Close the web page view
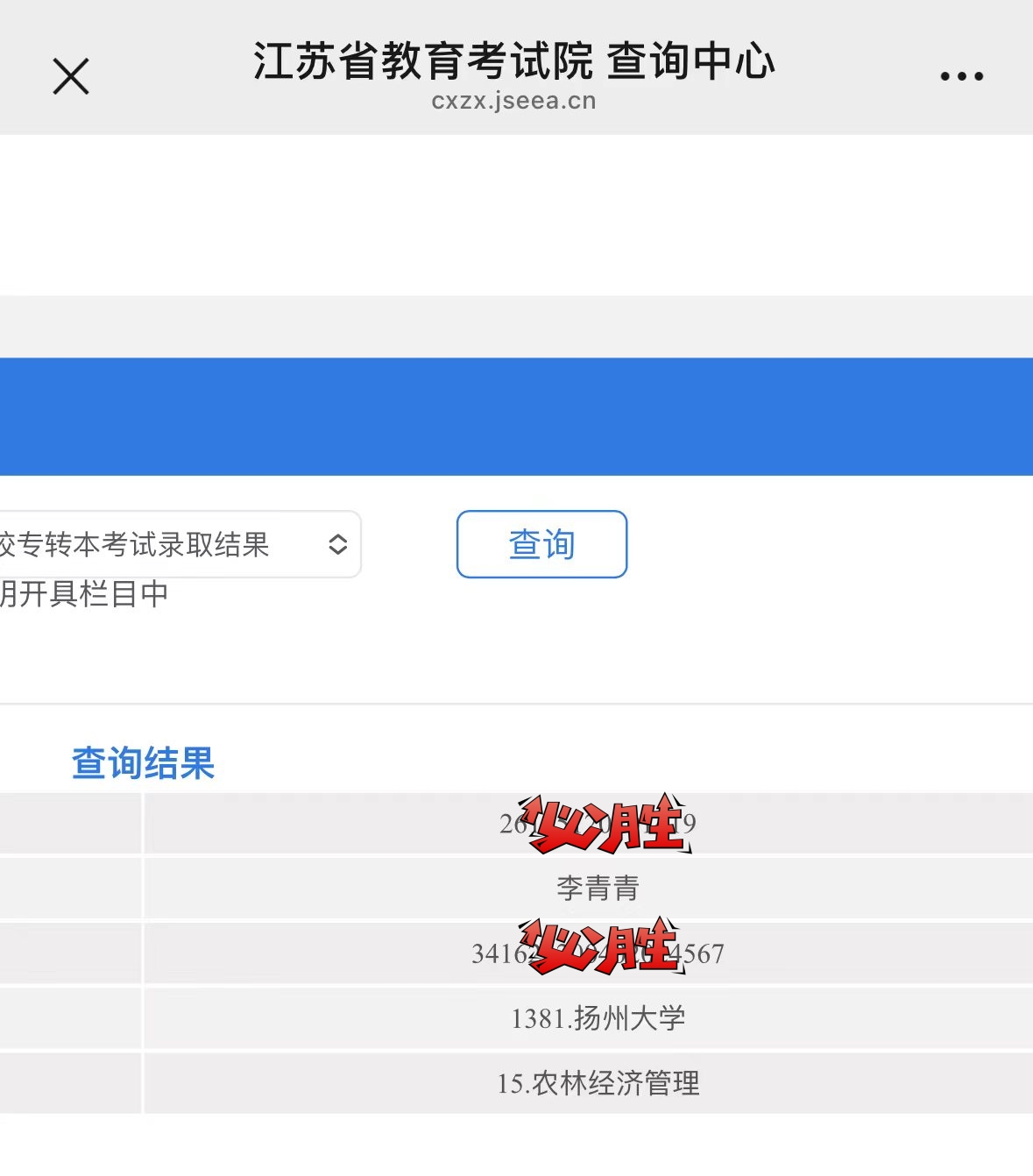1033x1176 pixels. coord(71,76)
